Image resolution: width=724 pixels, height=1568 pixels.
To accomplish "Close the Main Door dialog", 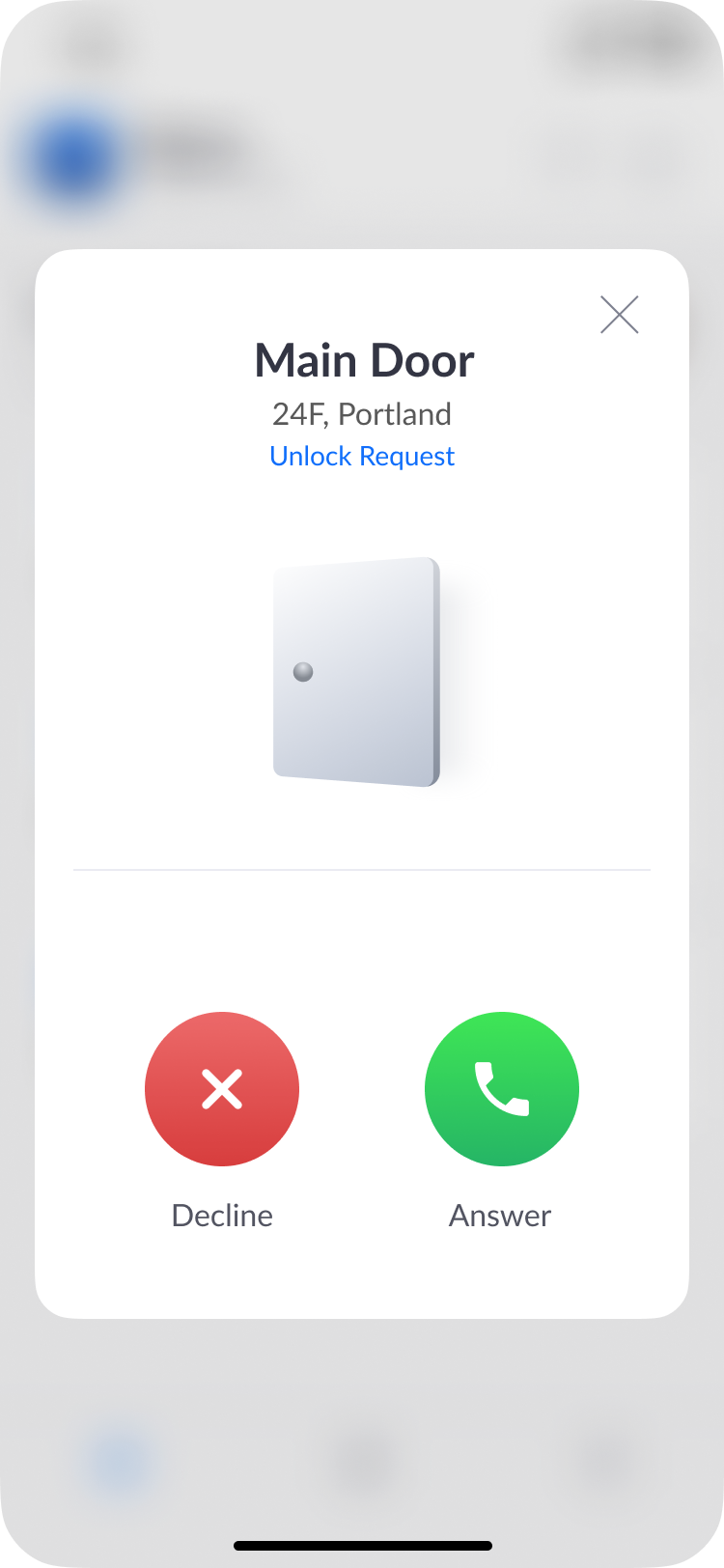I will point(619,315).
